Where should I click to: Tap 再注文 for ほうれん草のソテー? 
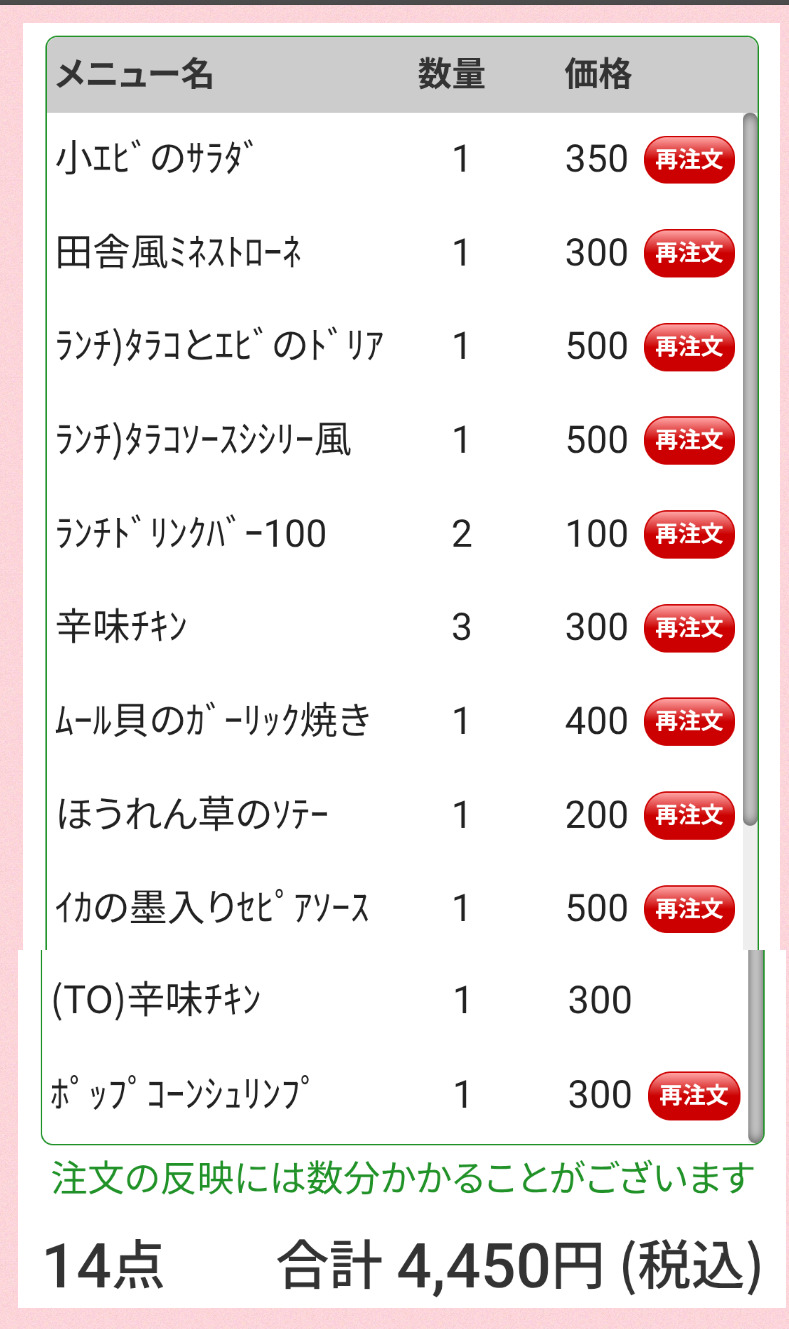pos(689,815)
